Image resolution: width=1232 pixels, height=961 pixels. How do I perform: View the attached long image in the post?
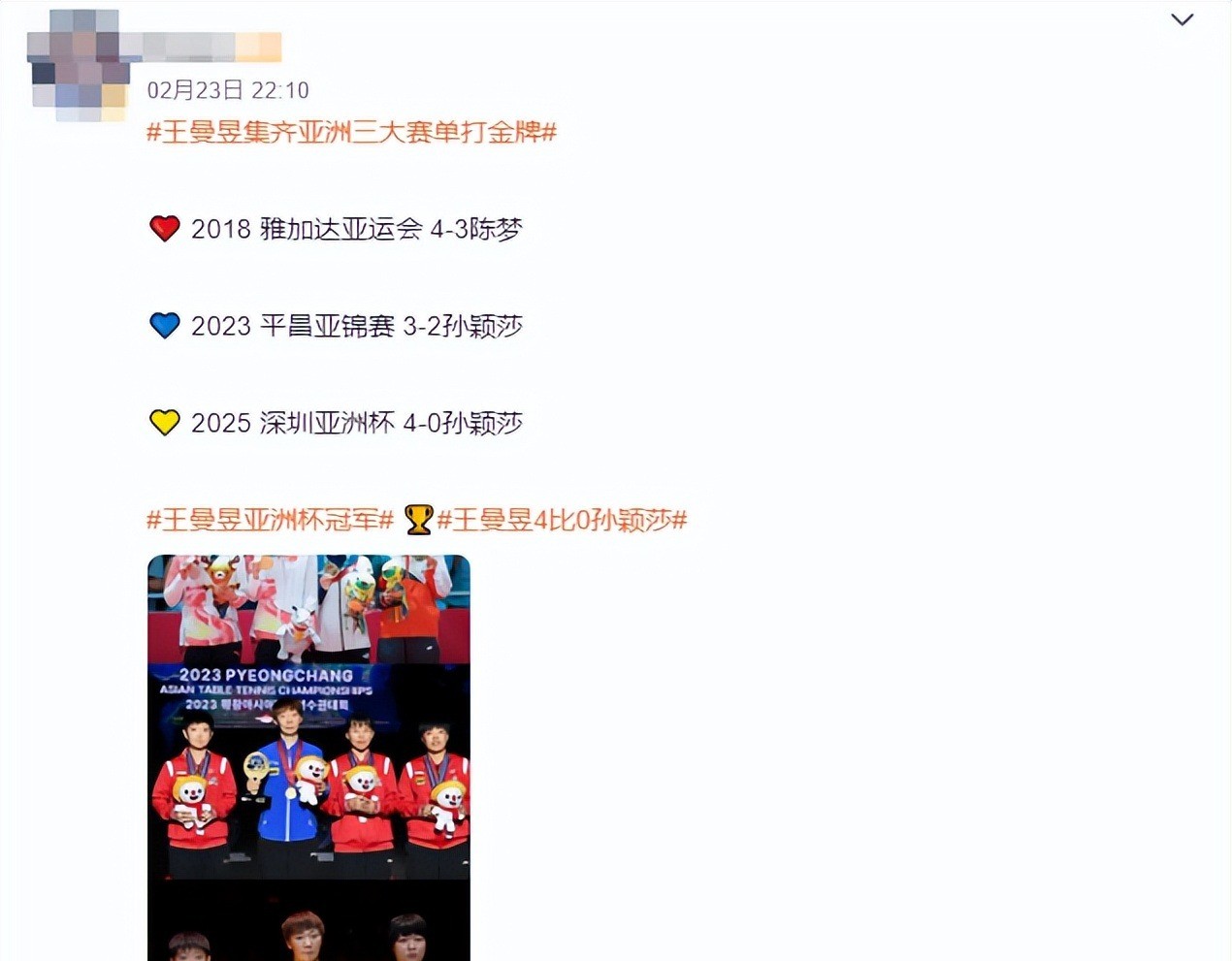pos(308,756)
